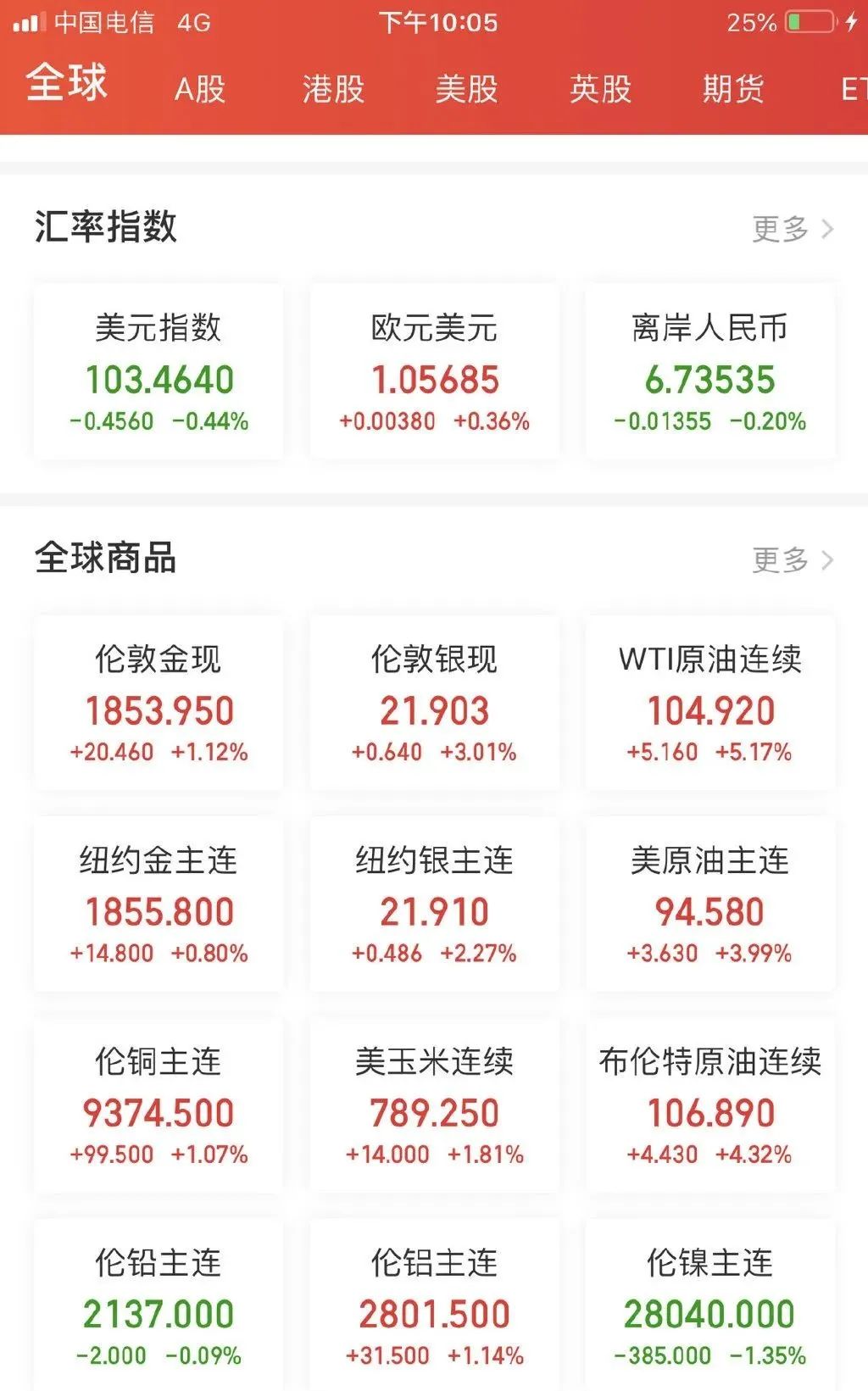This screenshot has height=1391, width=868.
Task: Open the 伦敦银现 quote card
Action: [x=434, y=704]
